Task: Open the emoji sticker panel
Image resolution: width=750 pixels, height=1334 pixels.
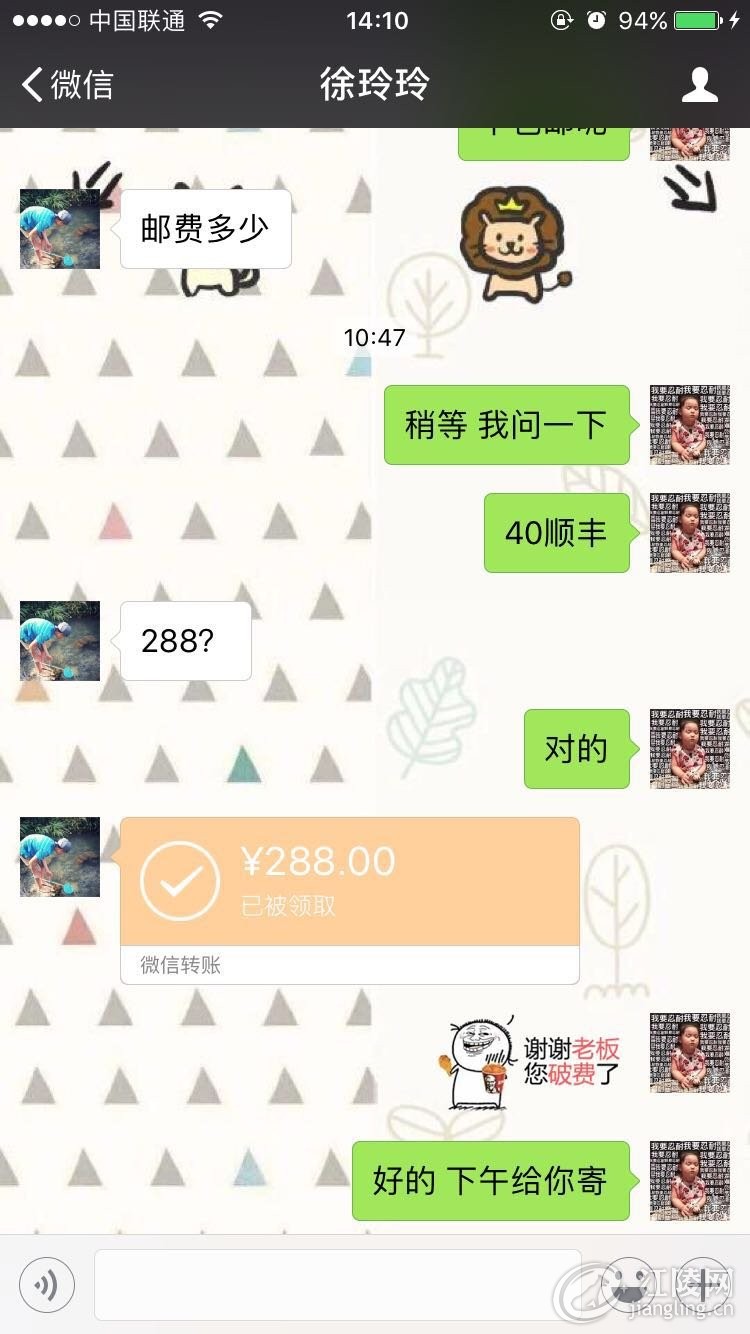Action: (627, 1285)
